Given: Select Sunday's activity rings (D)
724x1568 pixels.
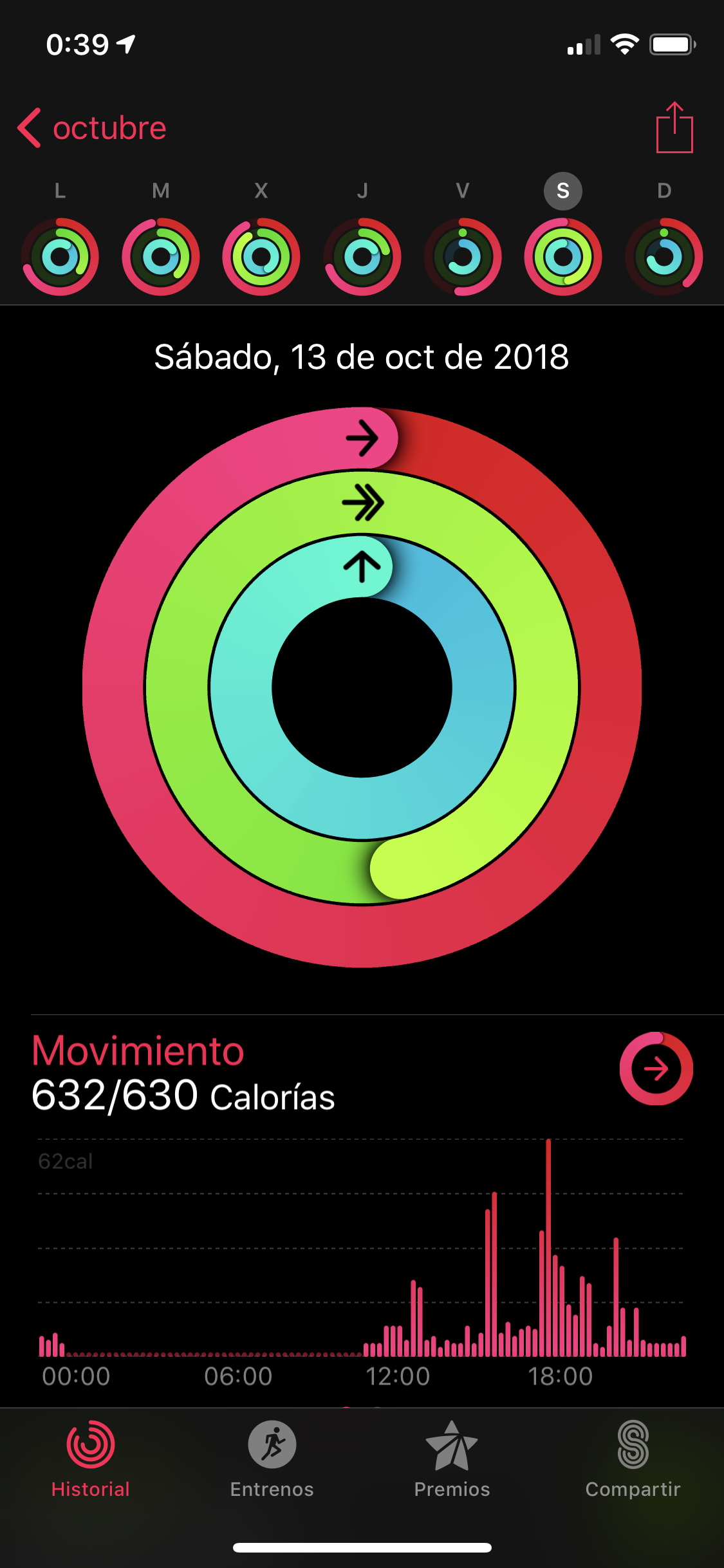Looking at the screenshot, I should (664, 257).
